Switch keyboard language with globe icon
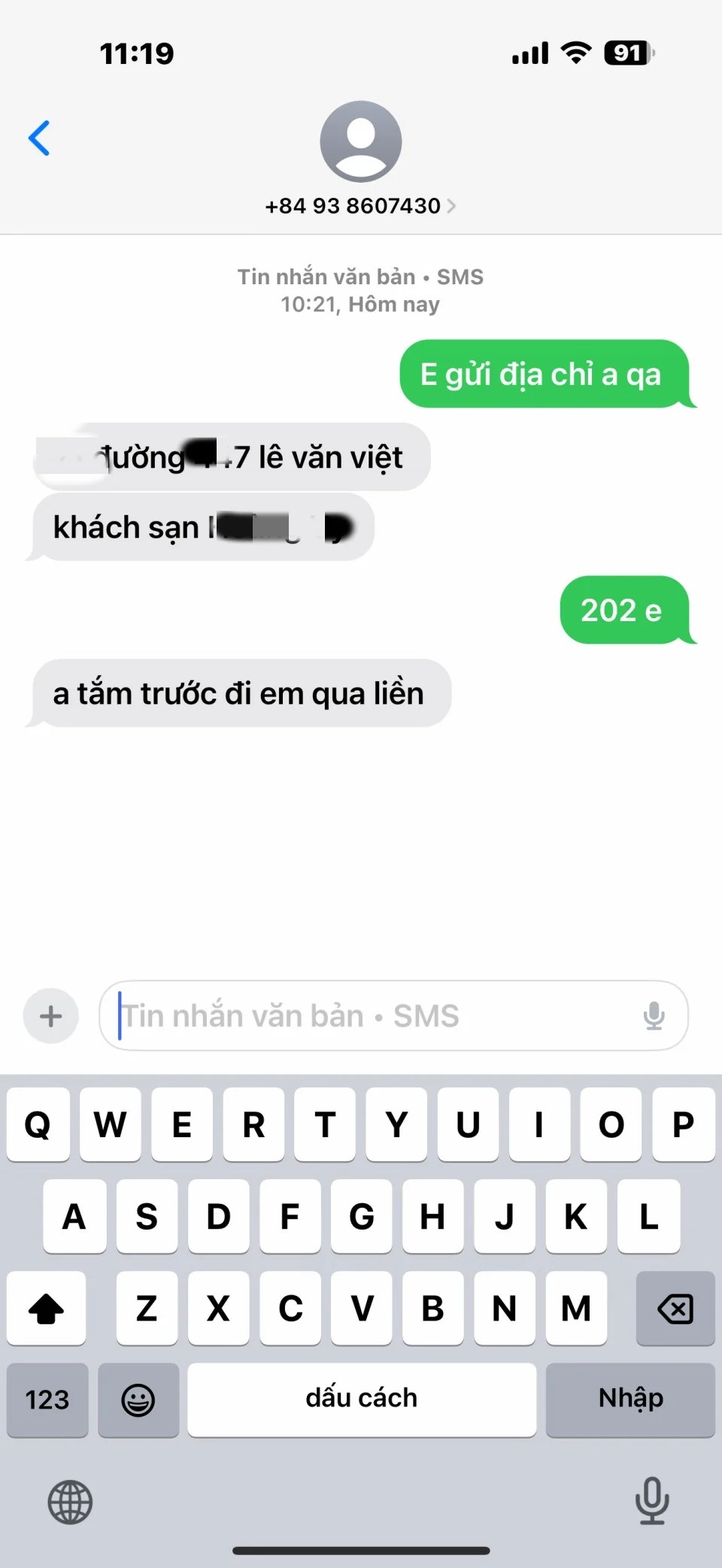This screenshot has width=722, height=1568. [x=70, y=1502]
